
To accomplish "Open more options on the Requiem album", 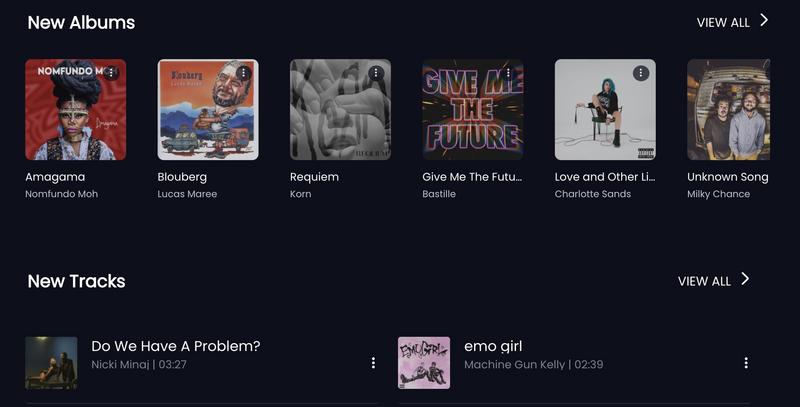I will [375, 73].
